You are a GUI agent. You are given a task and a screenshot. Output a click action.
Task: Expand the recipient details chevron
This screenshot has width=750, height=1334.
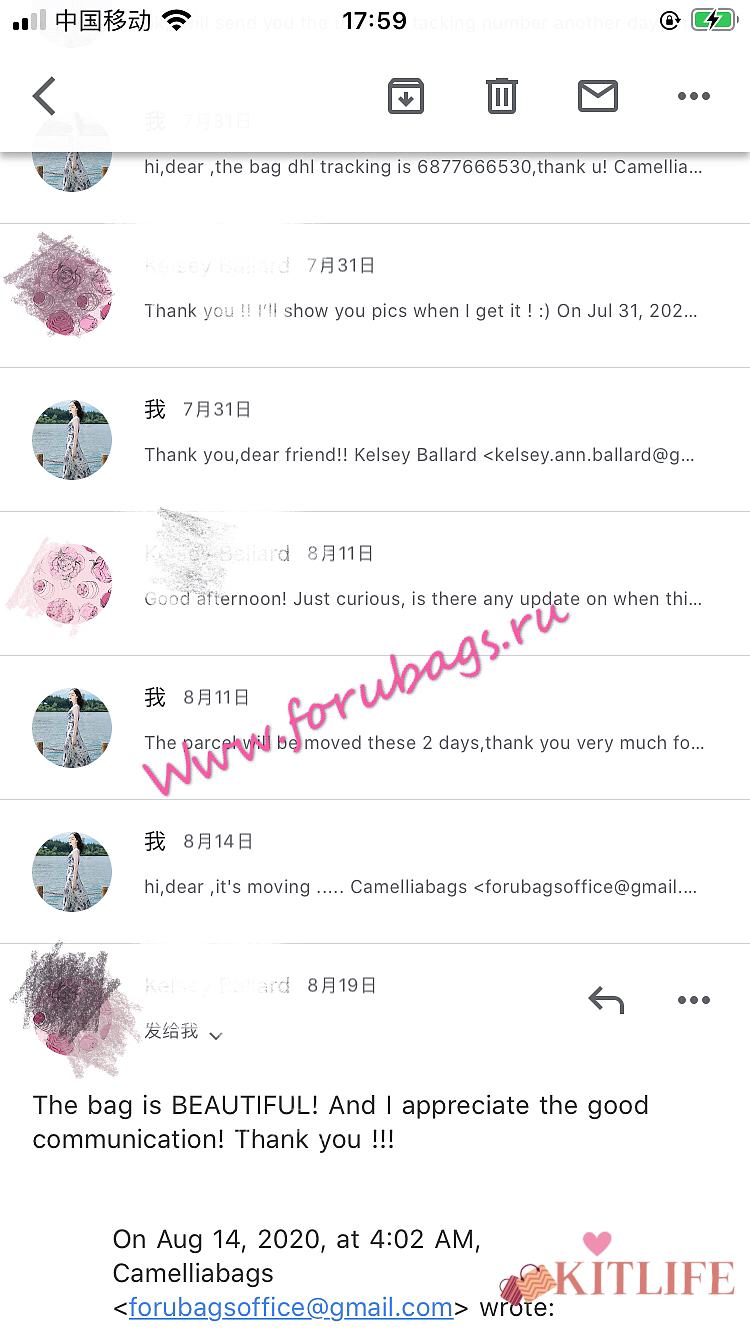pyautogui.click(x=215, y=1035)
